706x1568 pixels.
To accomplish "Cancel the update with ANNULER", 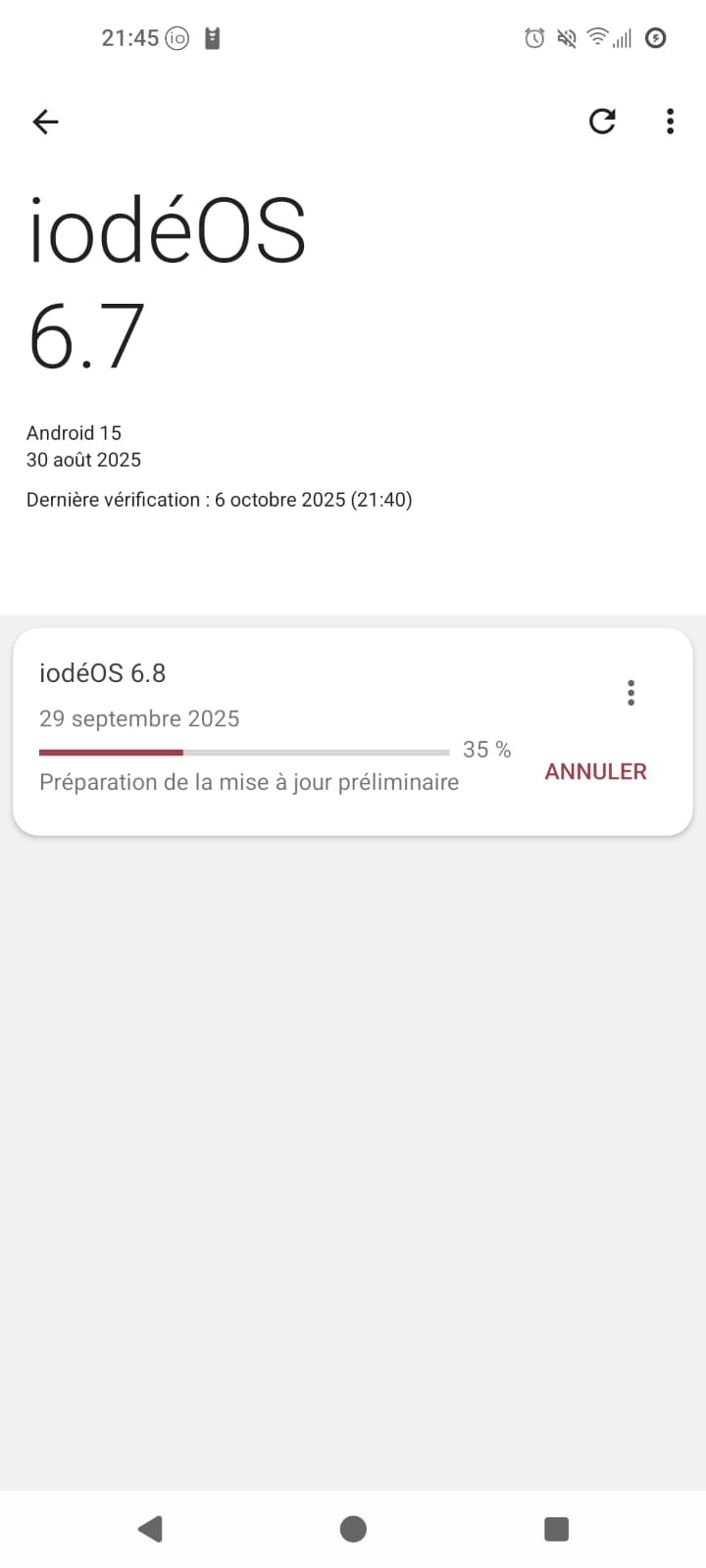I will (595, 772).
